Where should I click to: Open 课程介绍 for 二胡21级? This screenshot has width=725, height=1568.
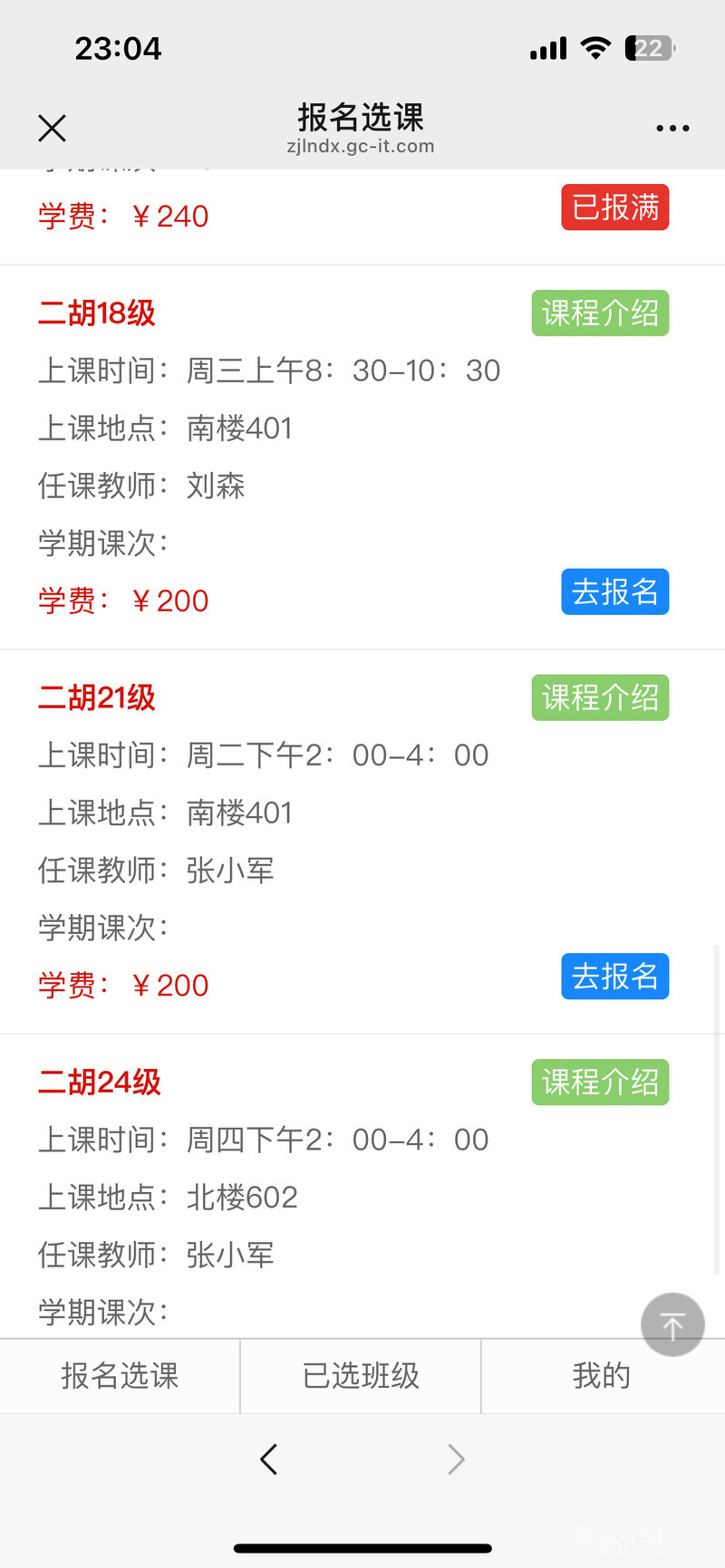[600, 697]
